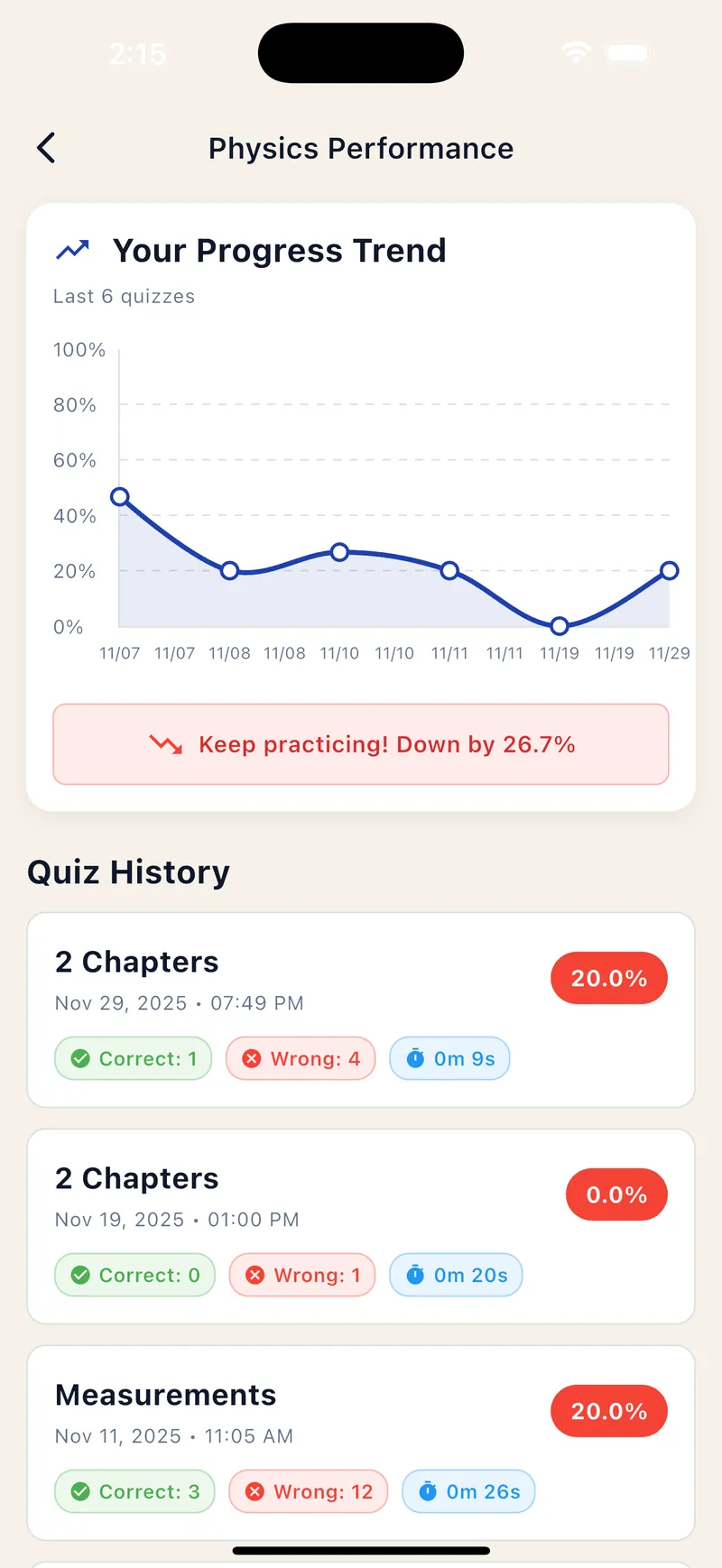The height and width of the screenshot is (1568, 722).
Task: Click the 20.0% badge on the Measurements quiz
Action: click(609, 1411)
